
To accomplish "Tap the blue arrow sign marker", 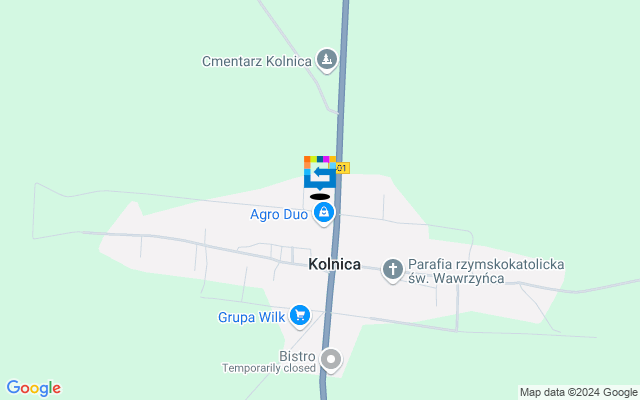I will click(319, 174).
